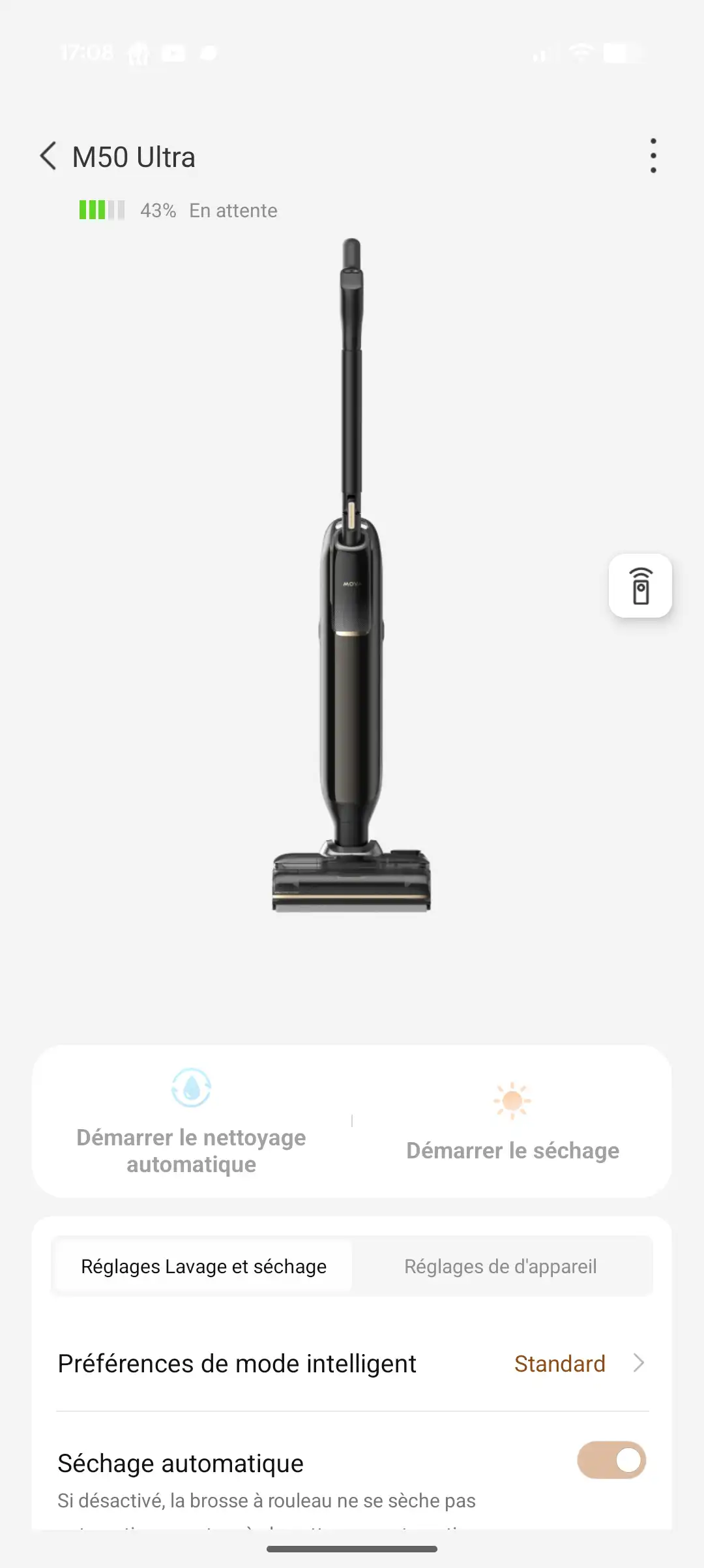Viewport: 704px width, 1568px height.
Task: Go back from M50 Ultra screen
Action: [48, 157]
